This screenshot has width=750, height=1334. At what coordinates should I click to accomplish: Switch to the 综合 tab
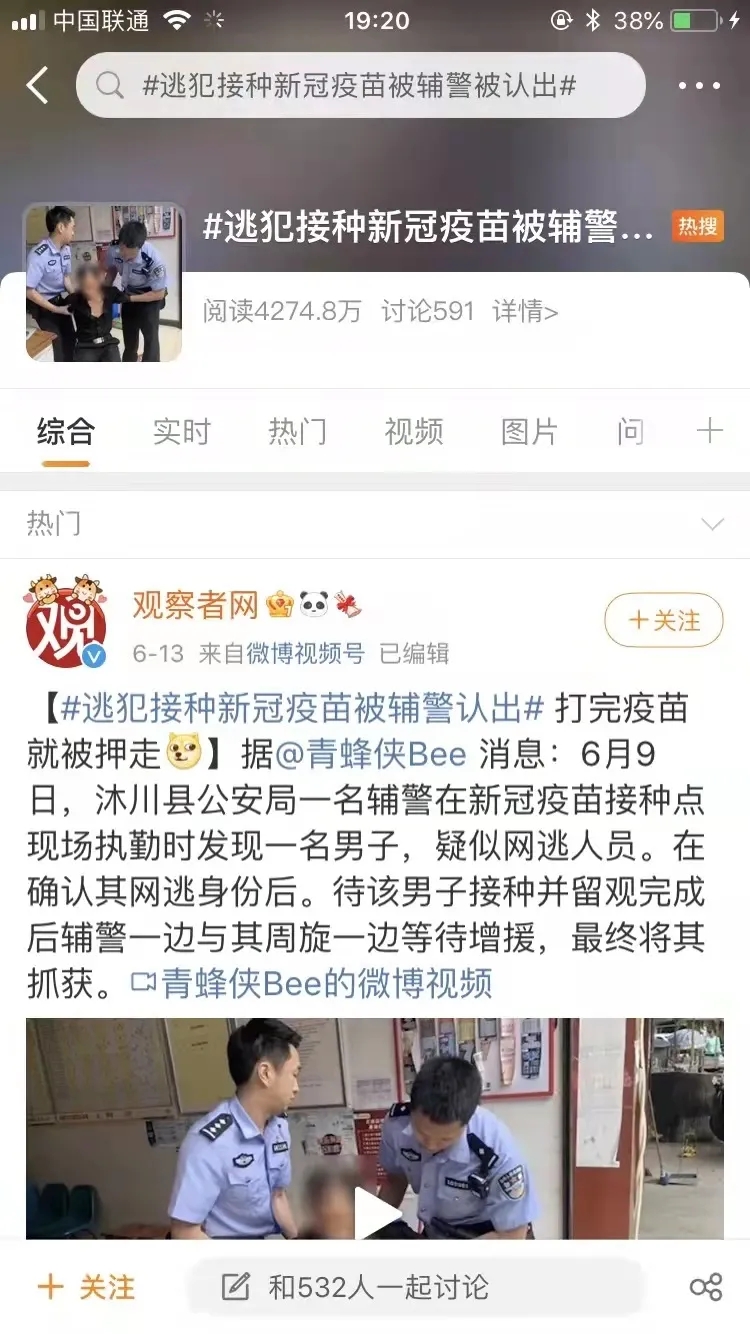[66, 432]
